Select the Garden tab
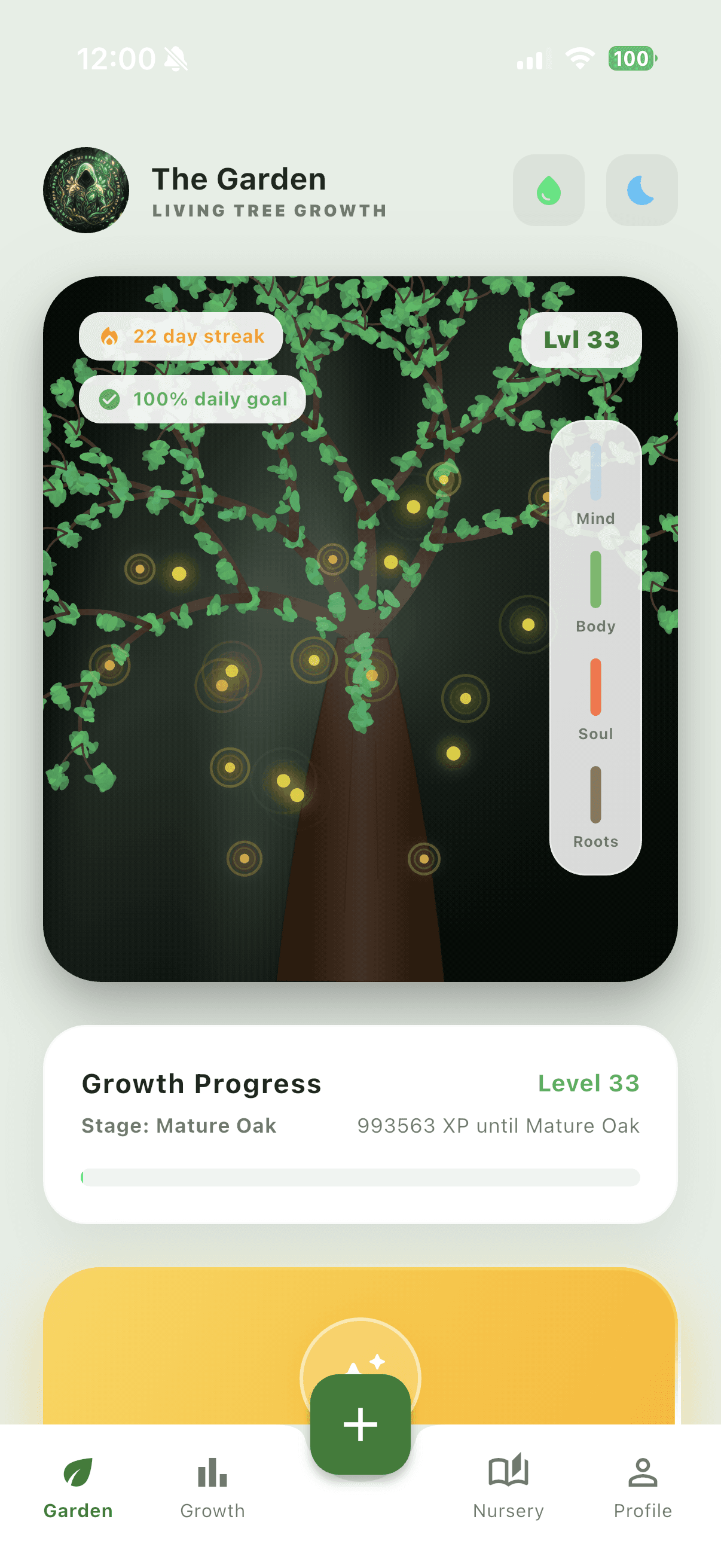The width and height of the screenshot is (721, 1568). coord(78,1487)
